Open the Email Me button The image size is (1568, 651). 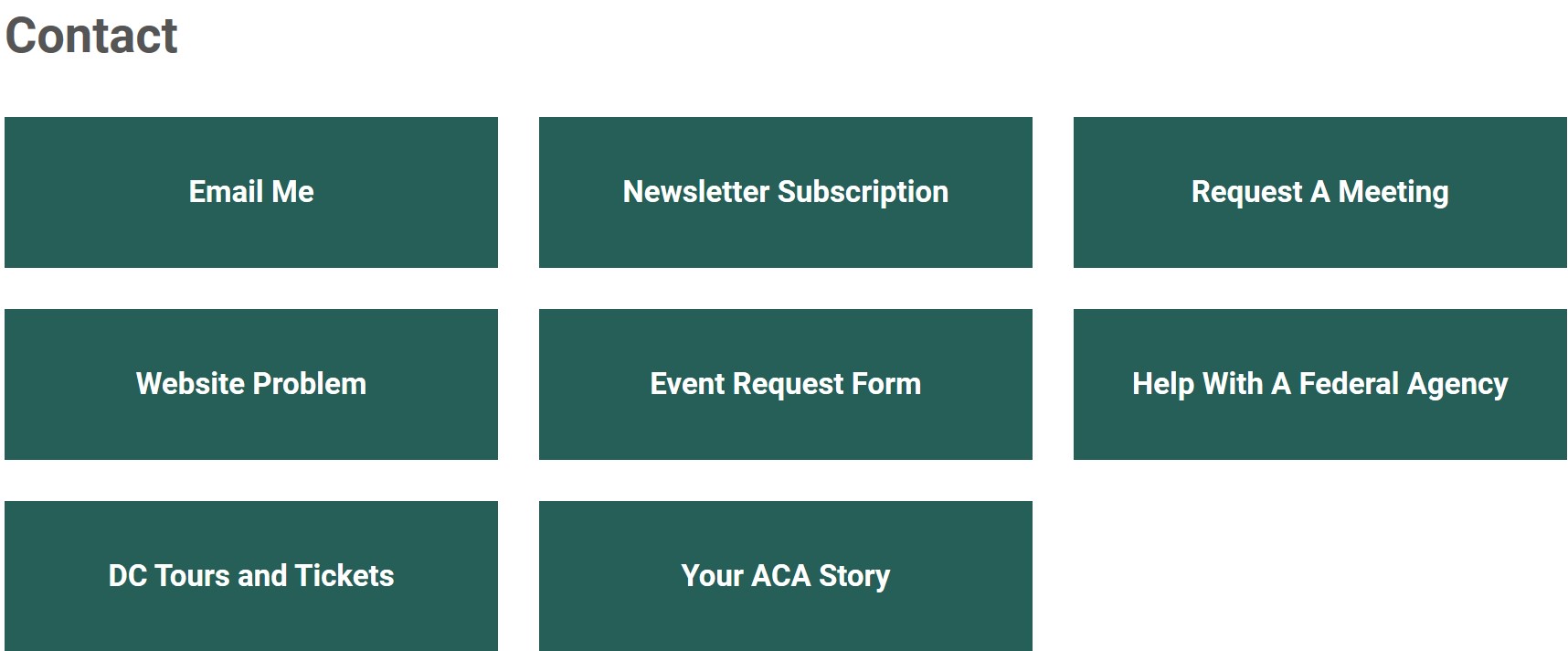251,192
